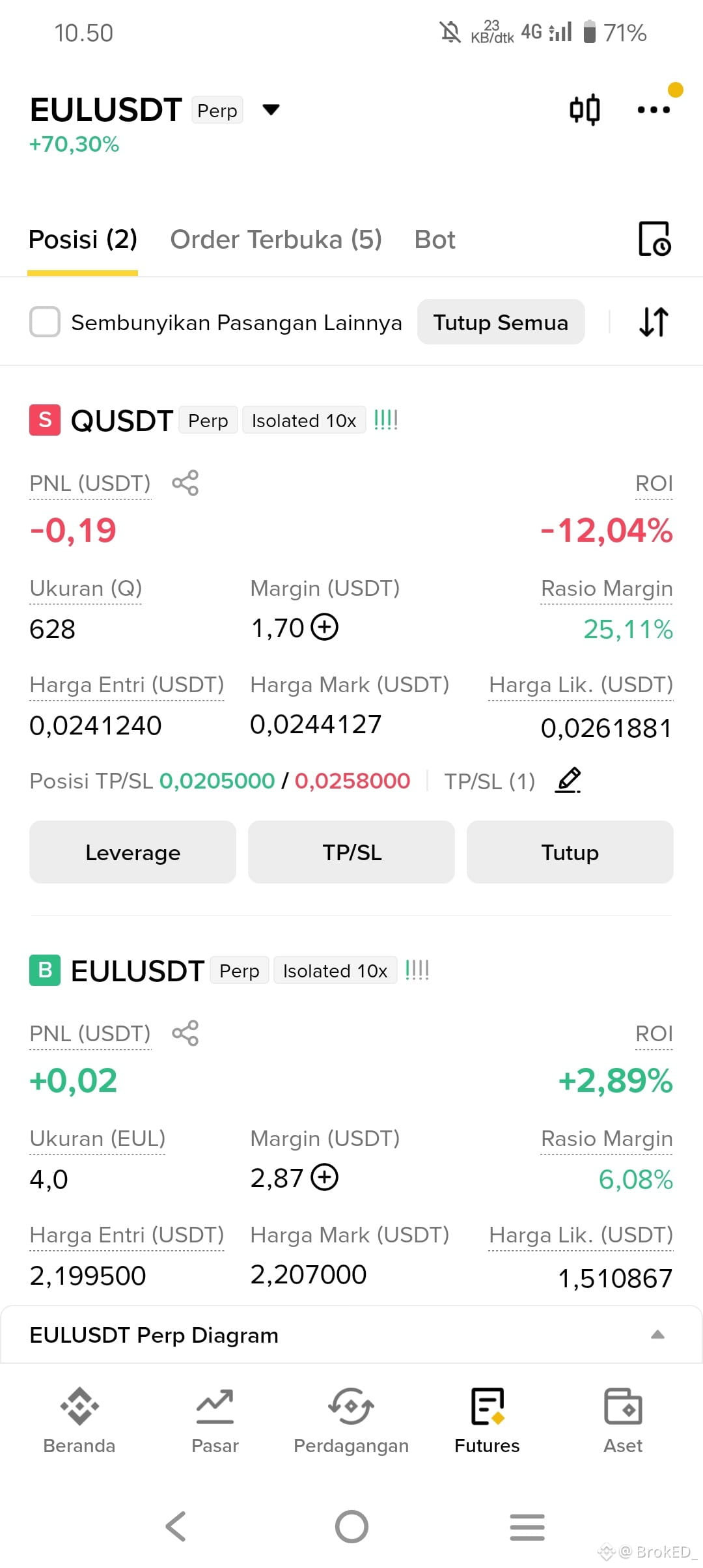The width and height of the screenshot is (703, 1568).
Task: Go back with system back button
Action: click(176, 1526)
